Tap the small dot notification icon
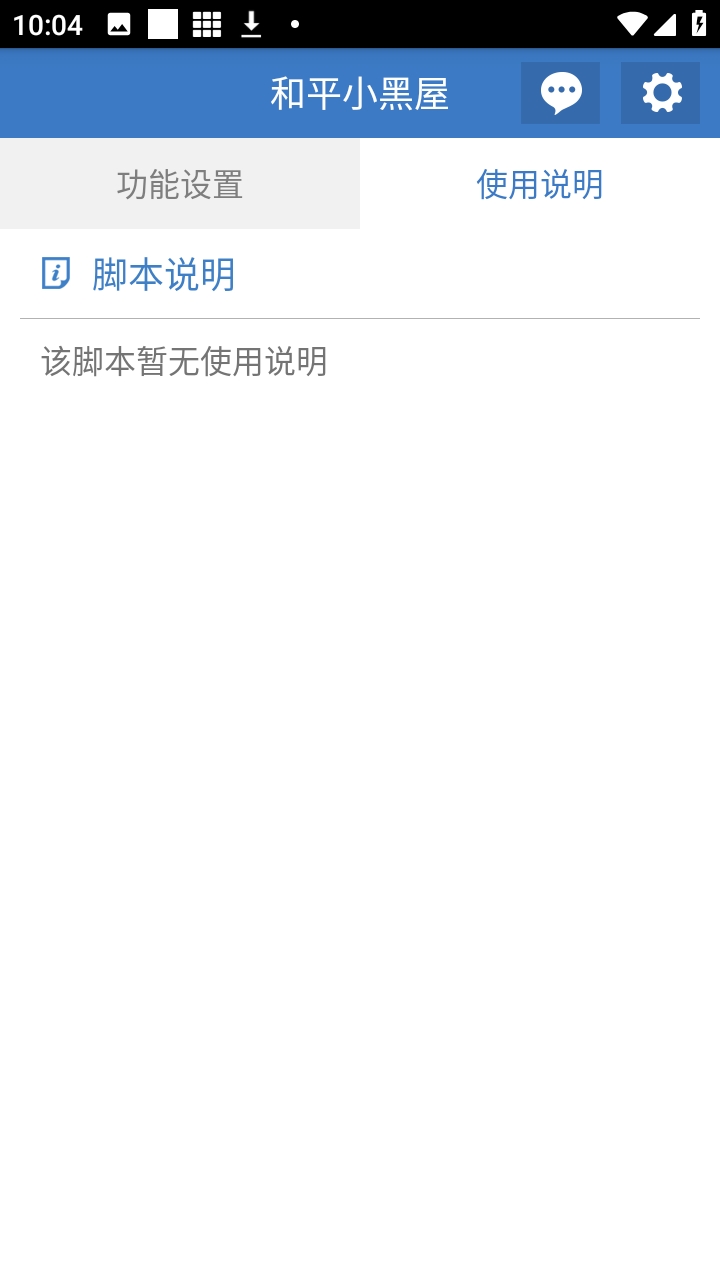 (x=293, y=24)
